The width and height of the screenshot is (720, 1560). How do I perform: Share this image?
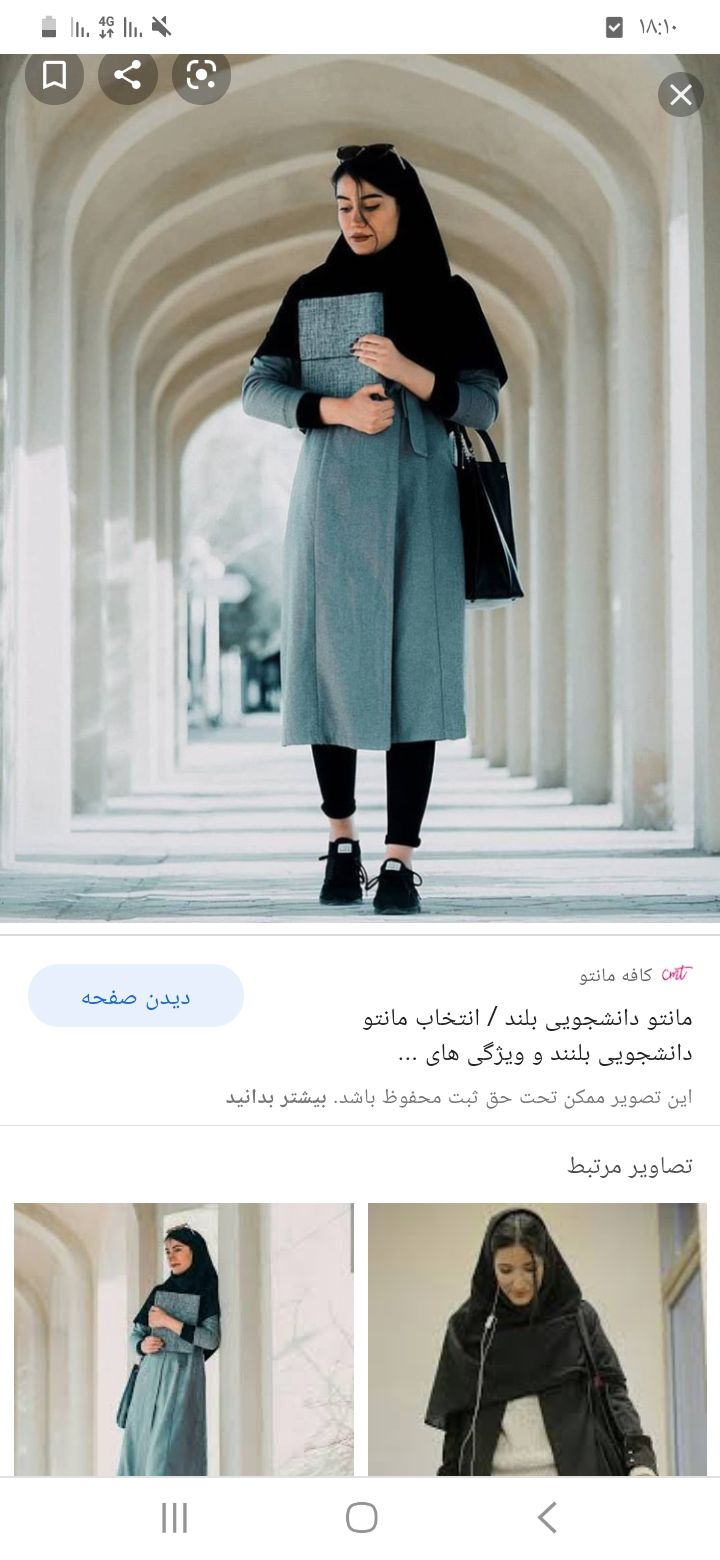point(128,75)
